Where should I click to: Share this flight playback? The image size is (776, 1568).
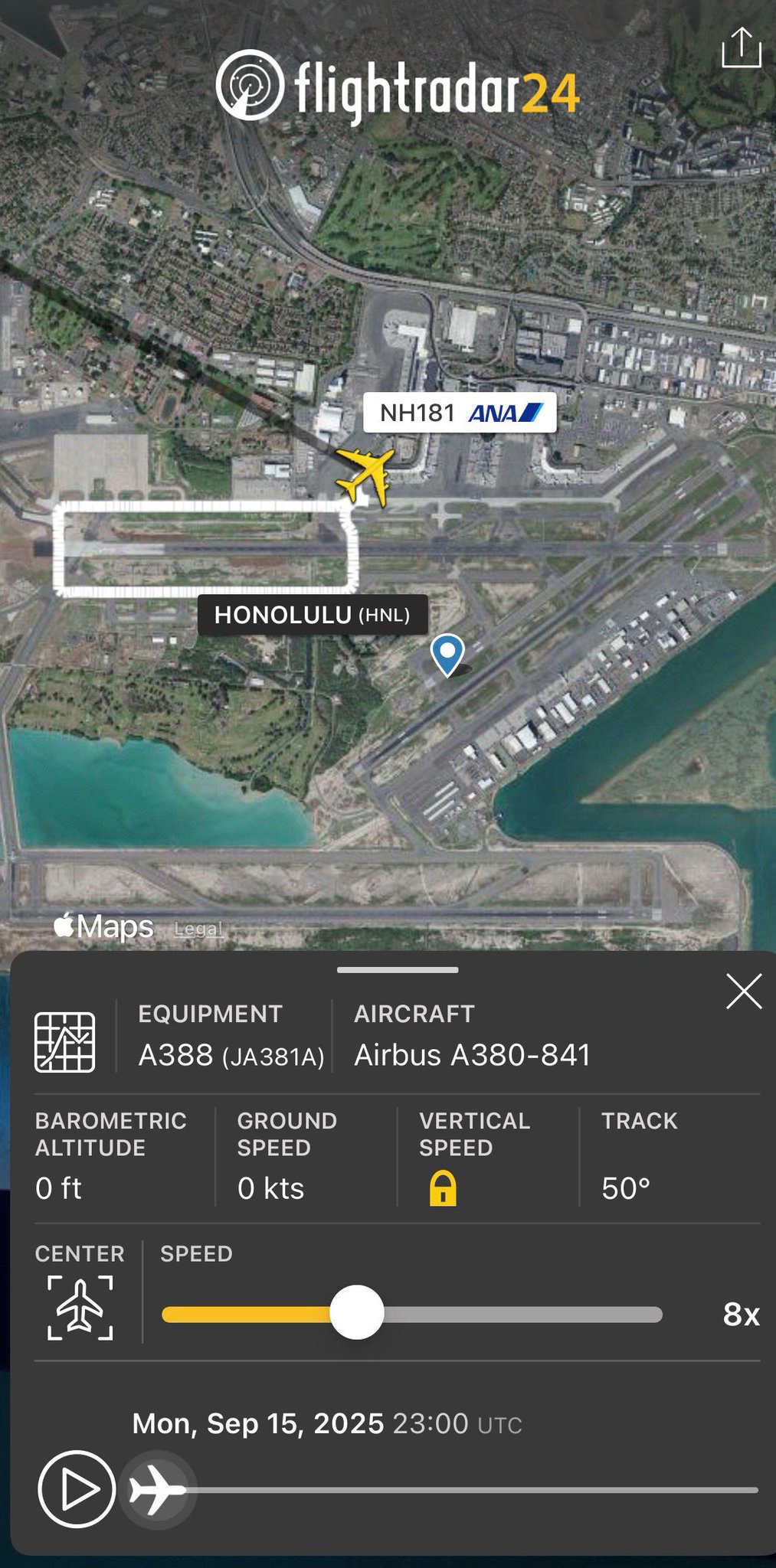pos(742,47)
